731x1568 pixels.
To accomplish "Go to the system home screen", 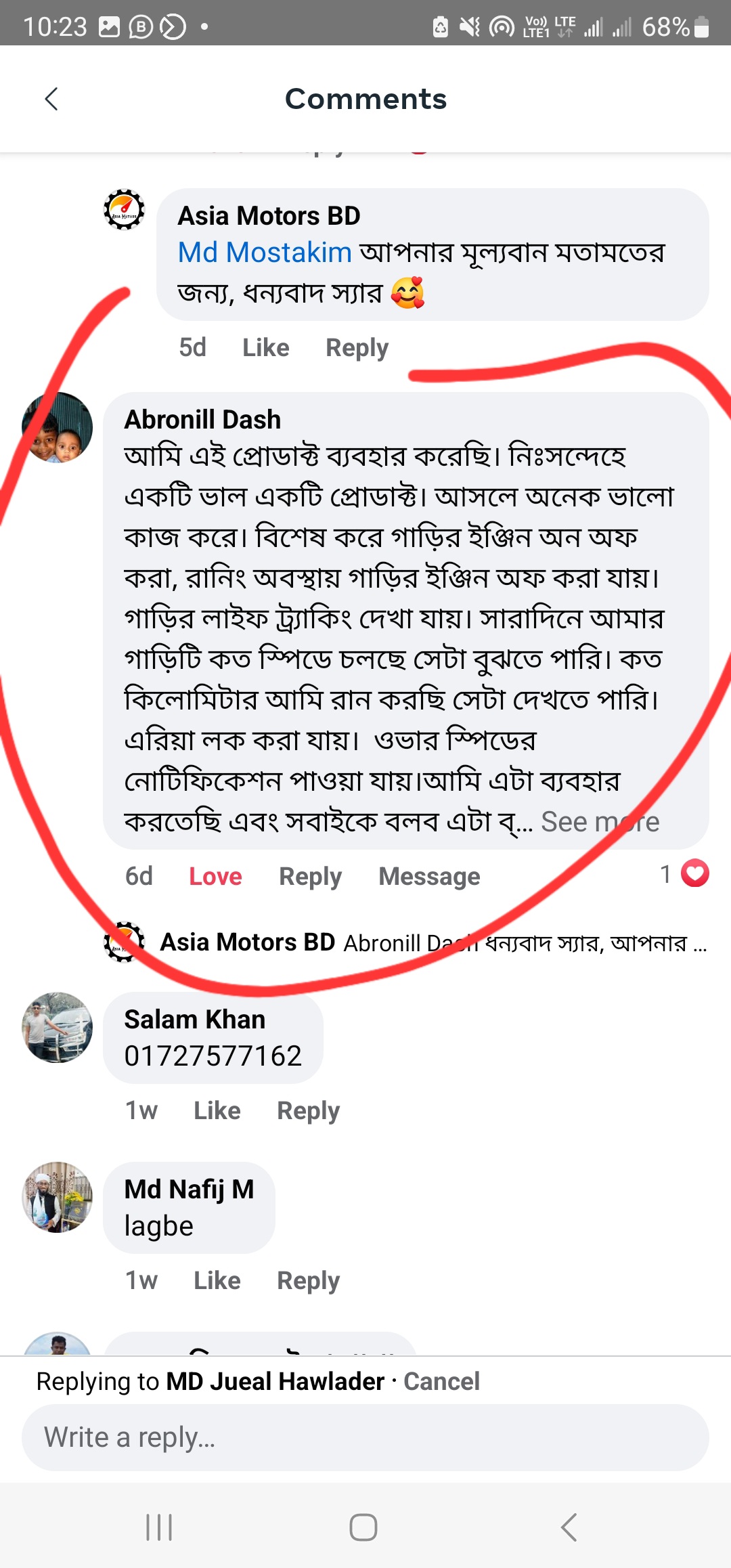I will click(x=363, y=1527).
